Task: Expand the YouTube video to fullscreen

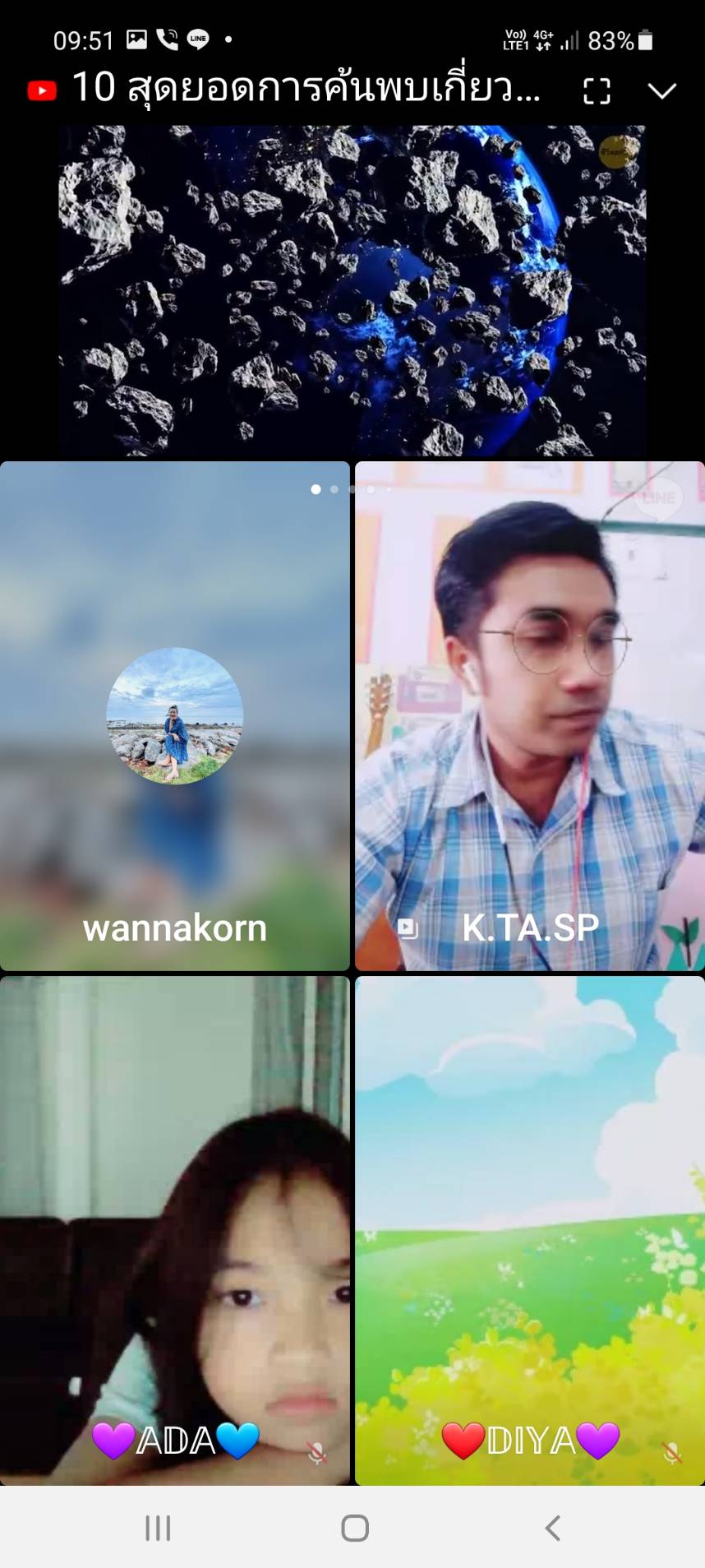Action: (x=597, y=90)
